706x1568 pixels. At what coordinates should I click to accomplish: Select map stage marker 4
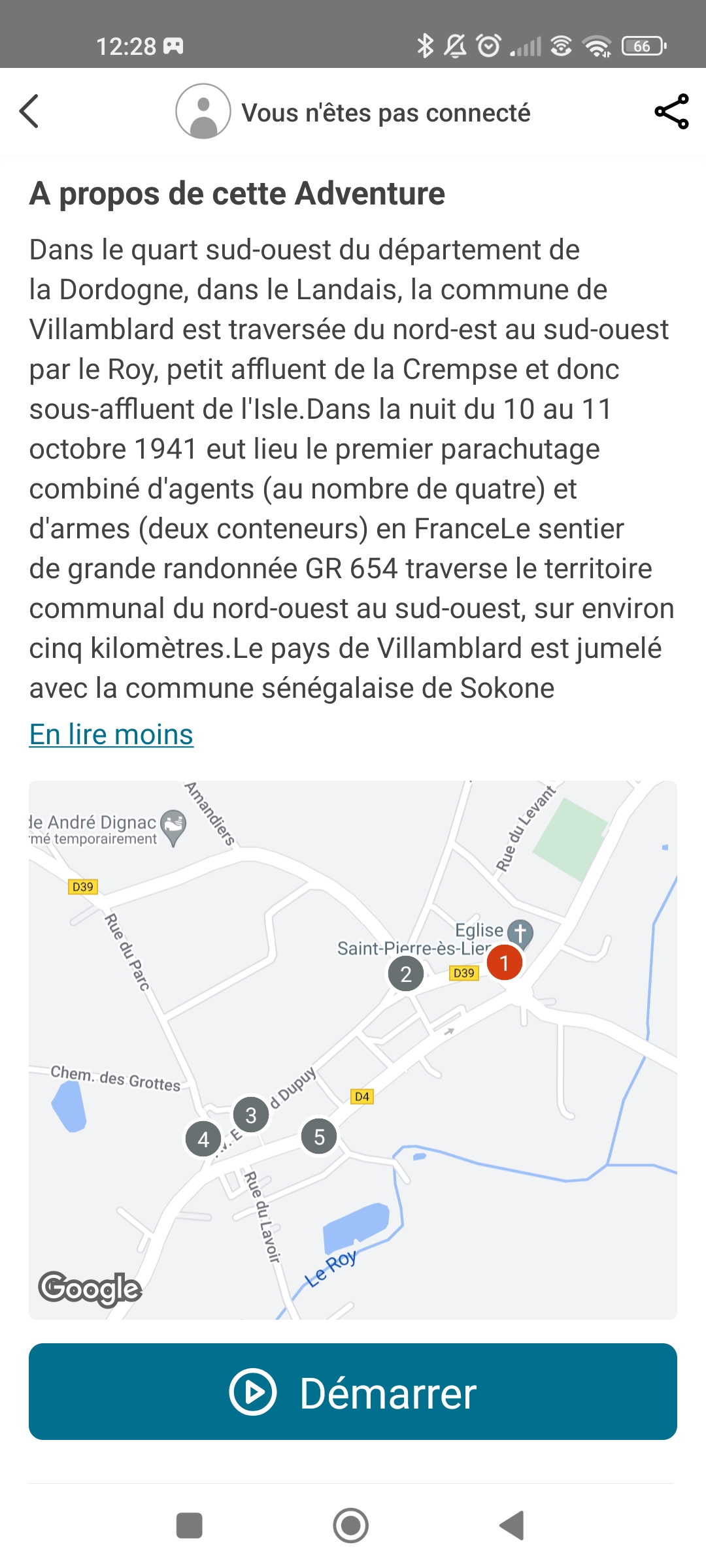pos(203,1139)
